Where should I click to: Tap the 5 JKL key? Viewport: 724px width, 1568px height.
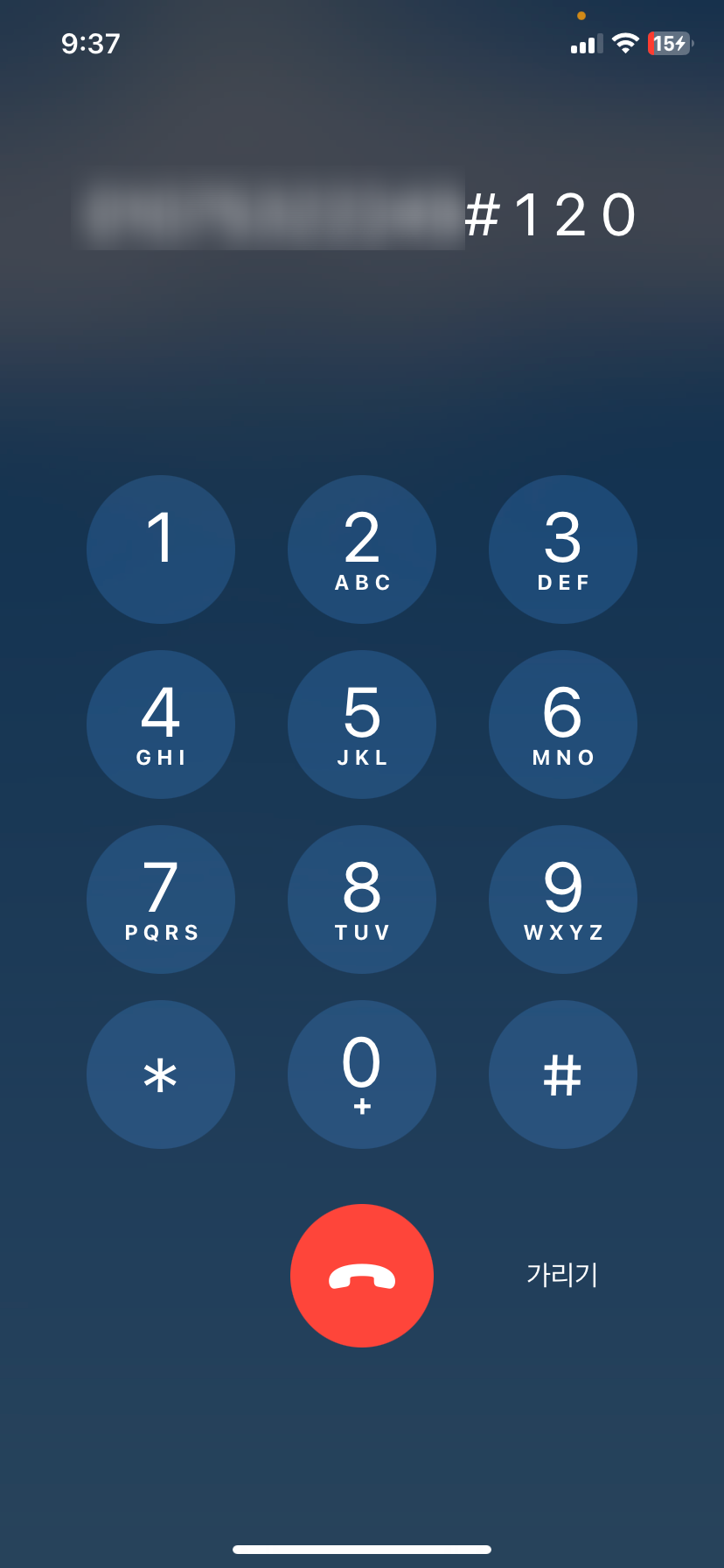click(x=362, y=724)
